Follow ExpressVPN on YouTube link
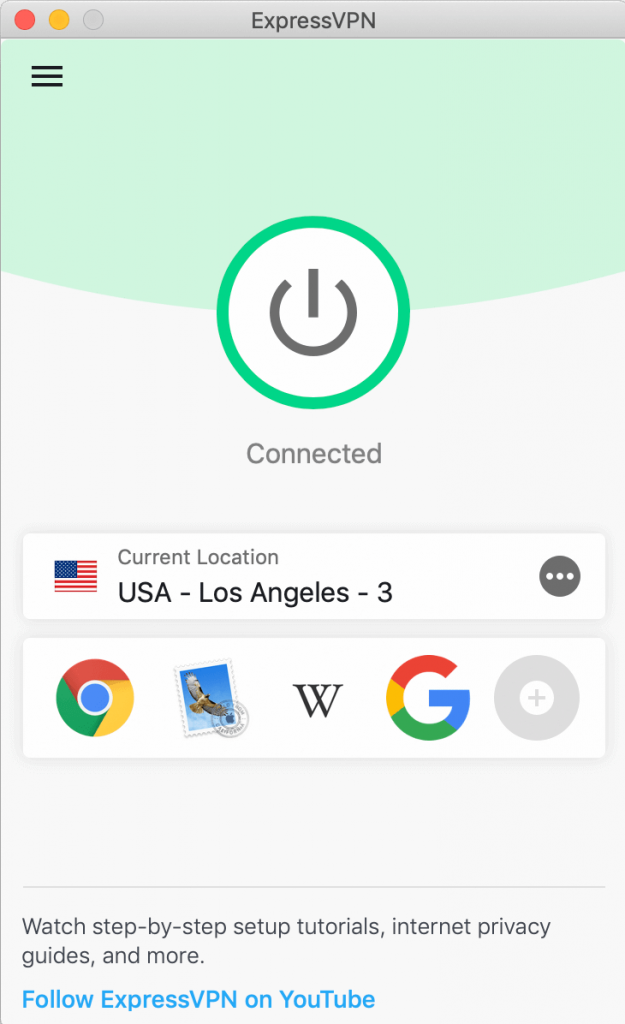Screen dimensions: 625x1024 click(198, 998)
